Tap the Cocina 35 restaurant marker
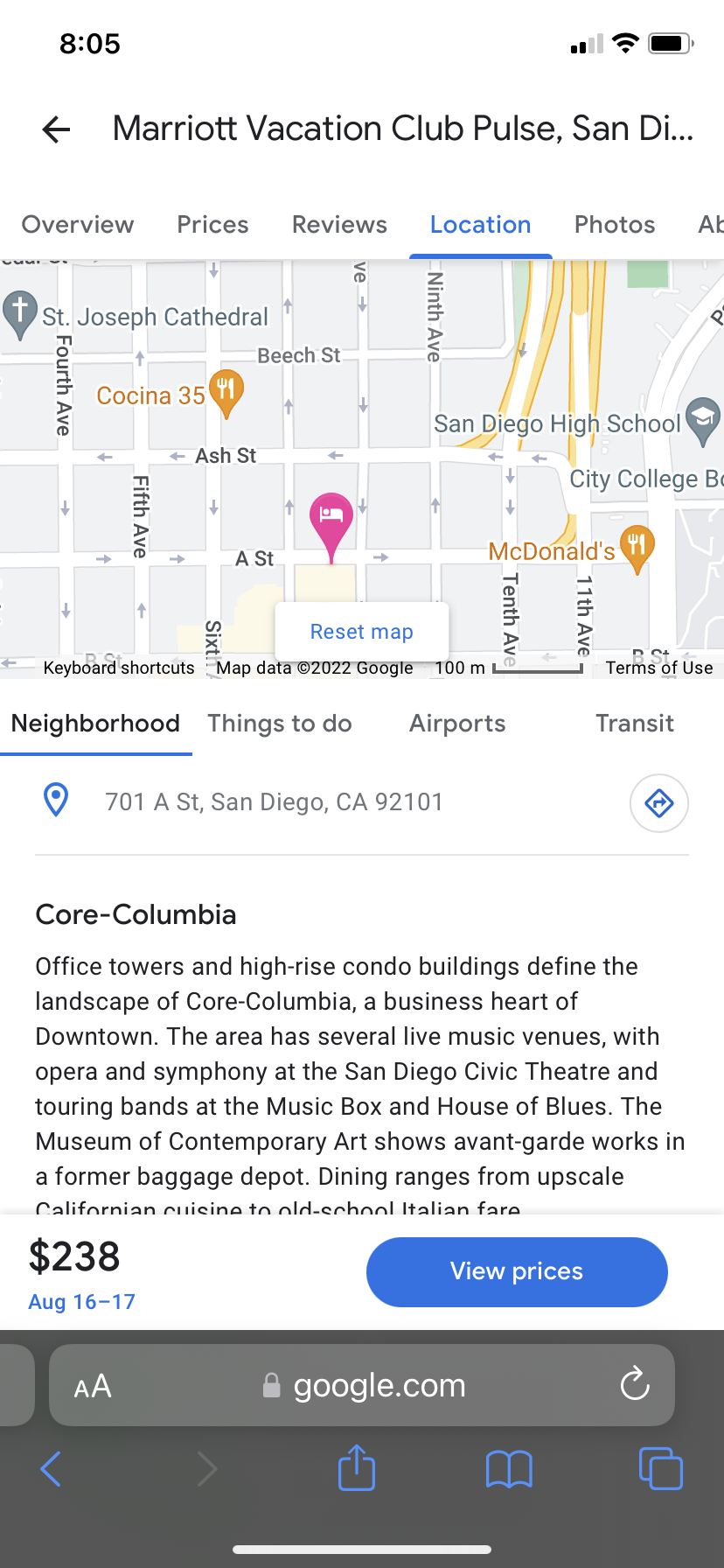Image resolution: width=724 pixels, height=1568 pixels. coord(226,389)
